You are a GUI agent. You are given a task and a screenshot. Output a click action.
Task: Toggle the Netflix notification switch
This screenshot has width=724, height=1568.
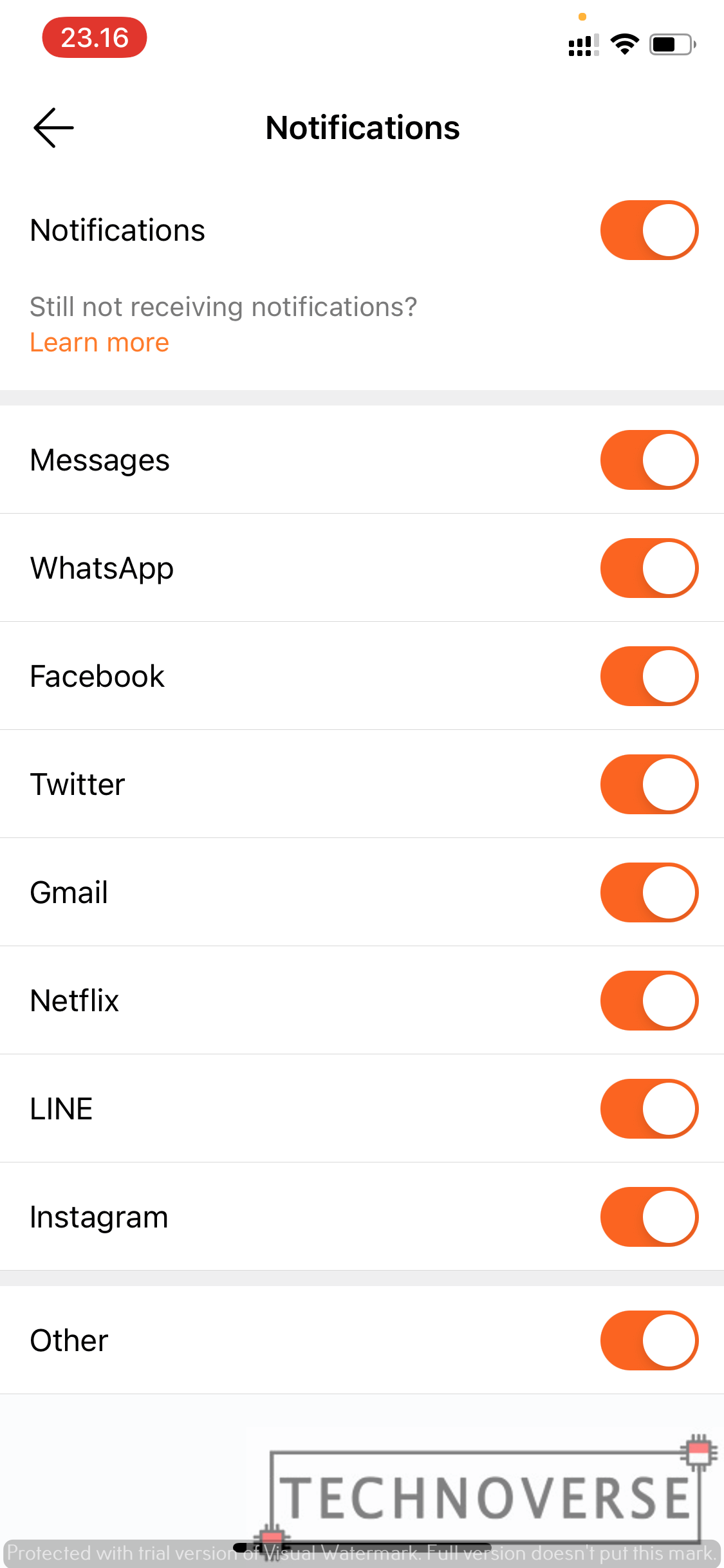pyautogui.click(x=649, y=1000)
